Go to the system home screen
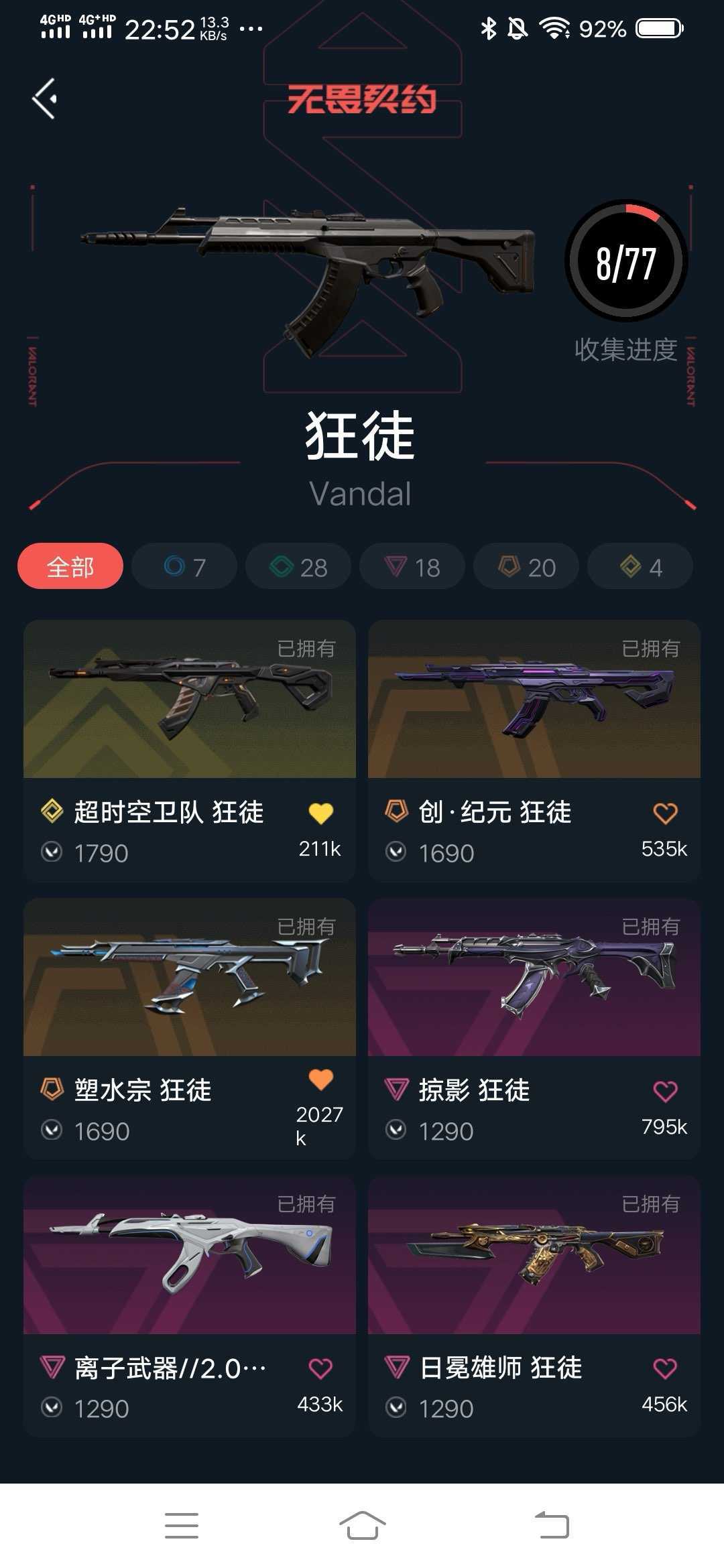This screenshot has width=724, height=1568. [362, 1525]
